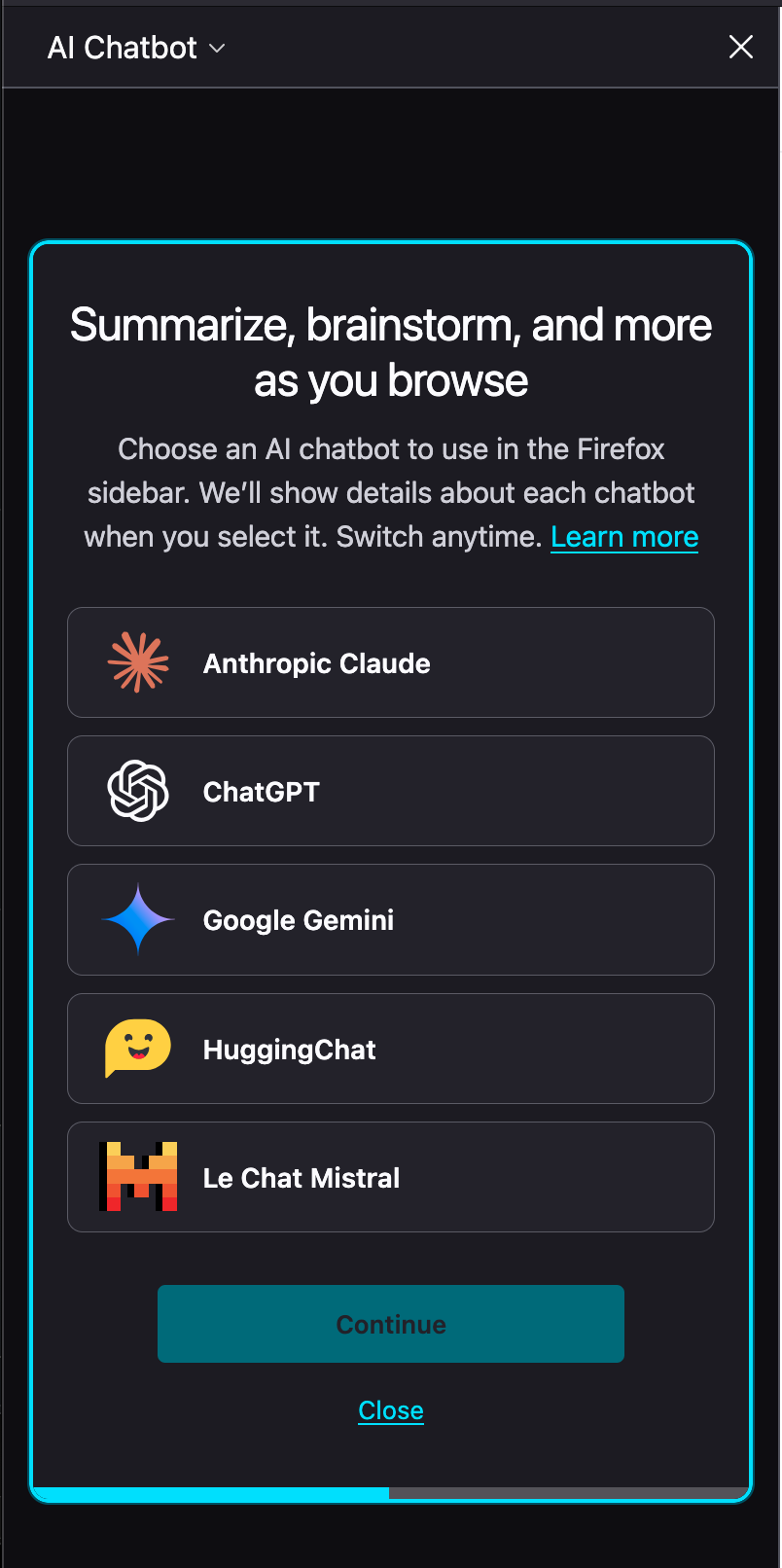Tap the Continue button
Image resolution: width=782 pixels, height=1568 pixels.
(x=391, y=1324)
